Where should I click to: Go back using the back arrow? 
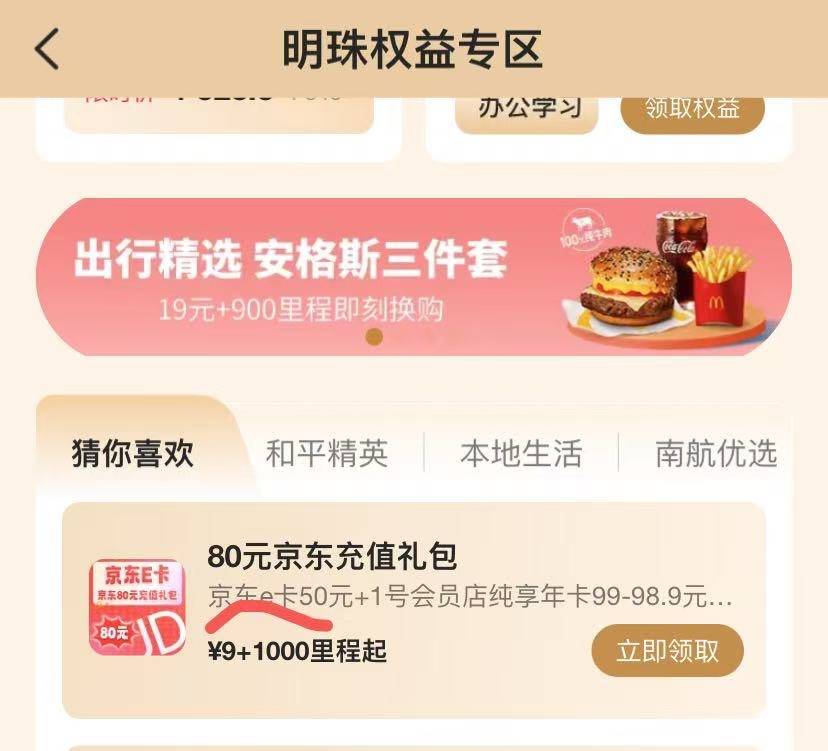click(47, 49)
